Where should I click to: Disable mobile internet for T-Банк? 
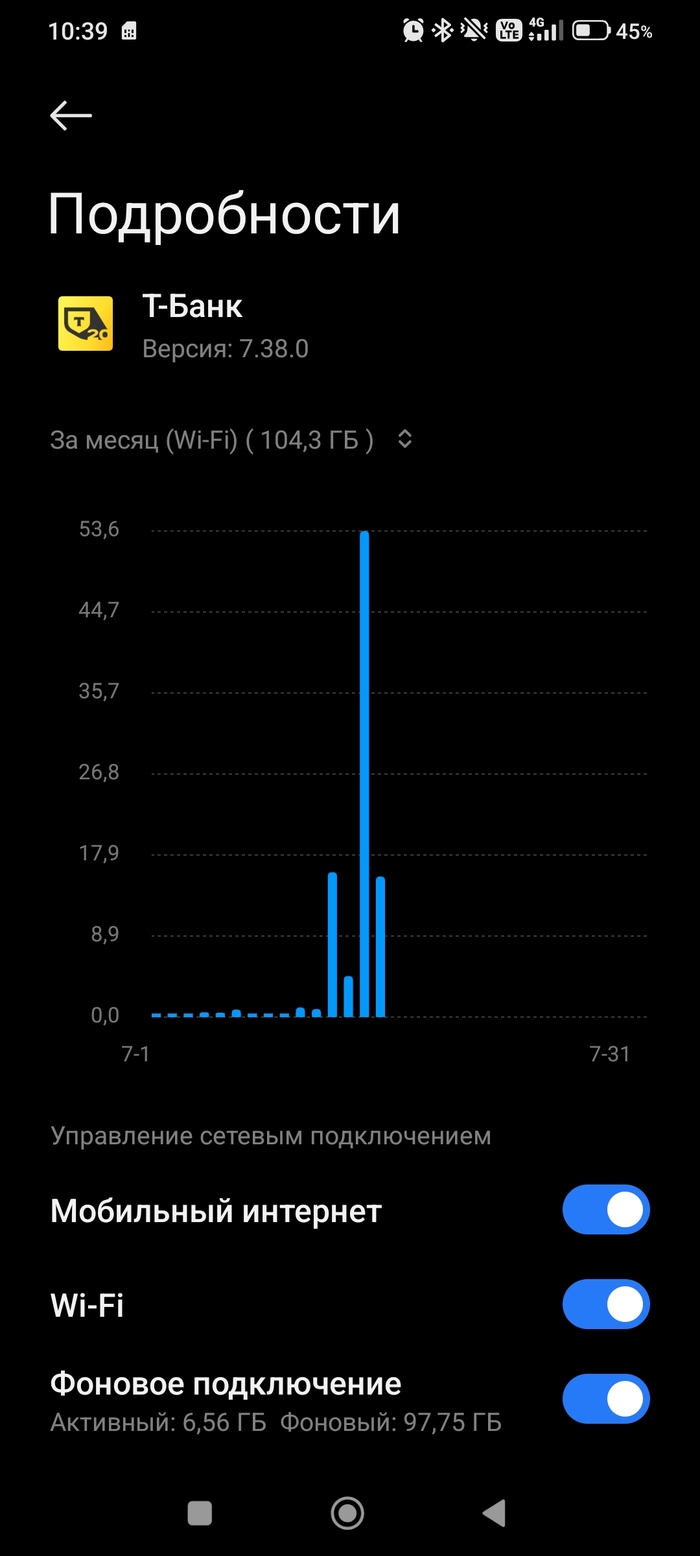point(606,1210)
